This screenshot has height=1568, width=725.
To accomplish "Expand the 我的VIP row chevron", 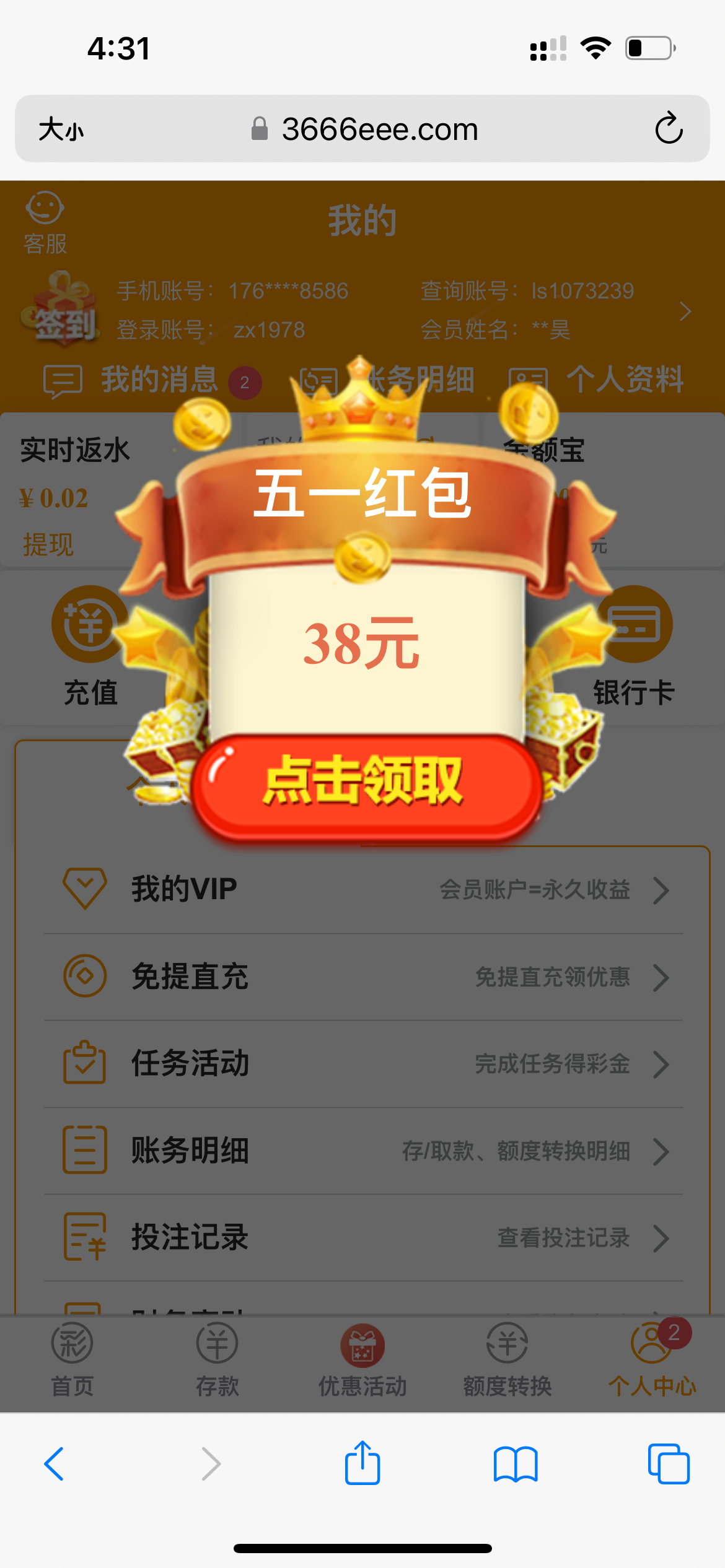I will point(662,890).
